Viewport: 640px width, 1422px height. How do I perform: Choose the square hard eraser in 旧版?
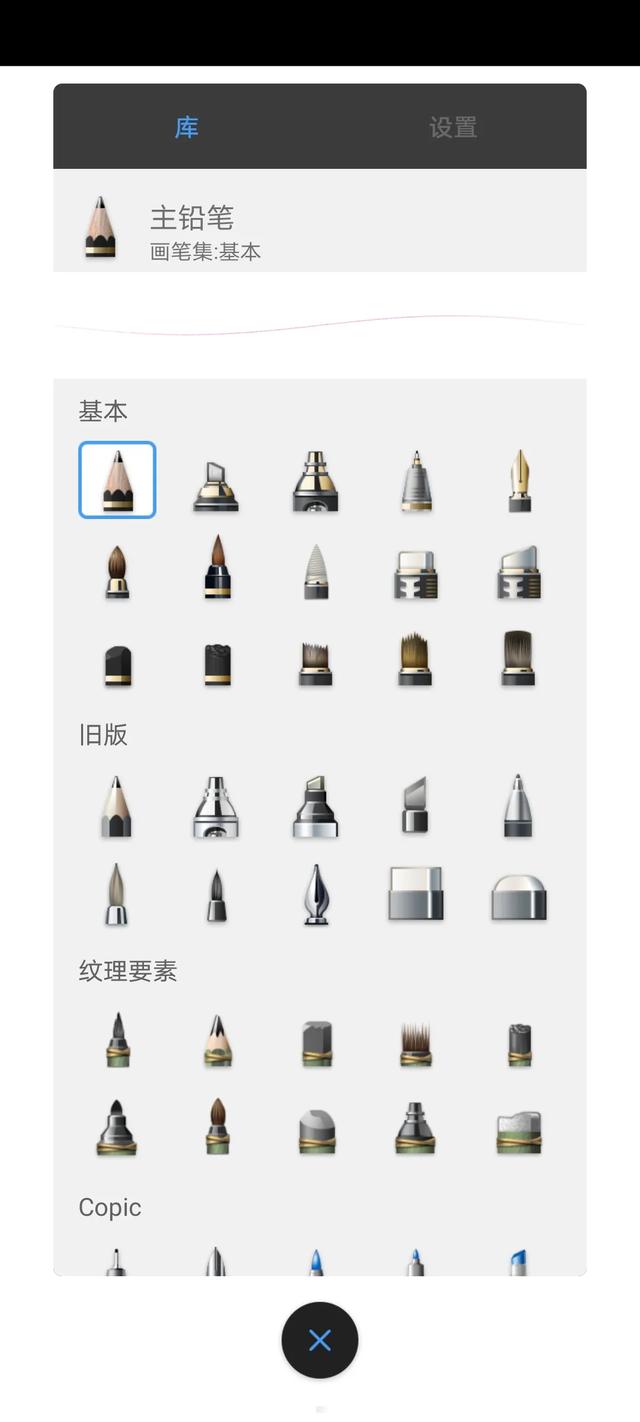416,895
